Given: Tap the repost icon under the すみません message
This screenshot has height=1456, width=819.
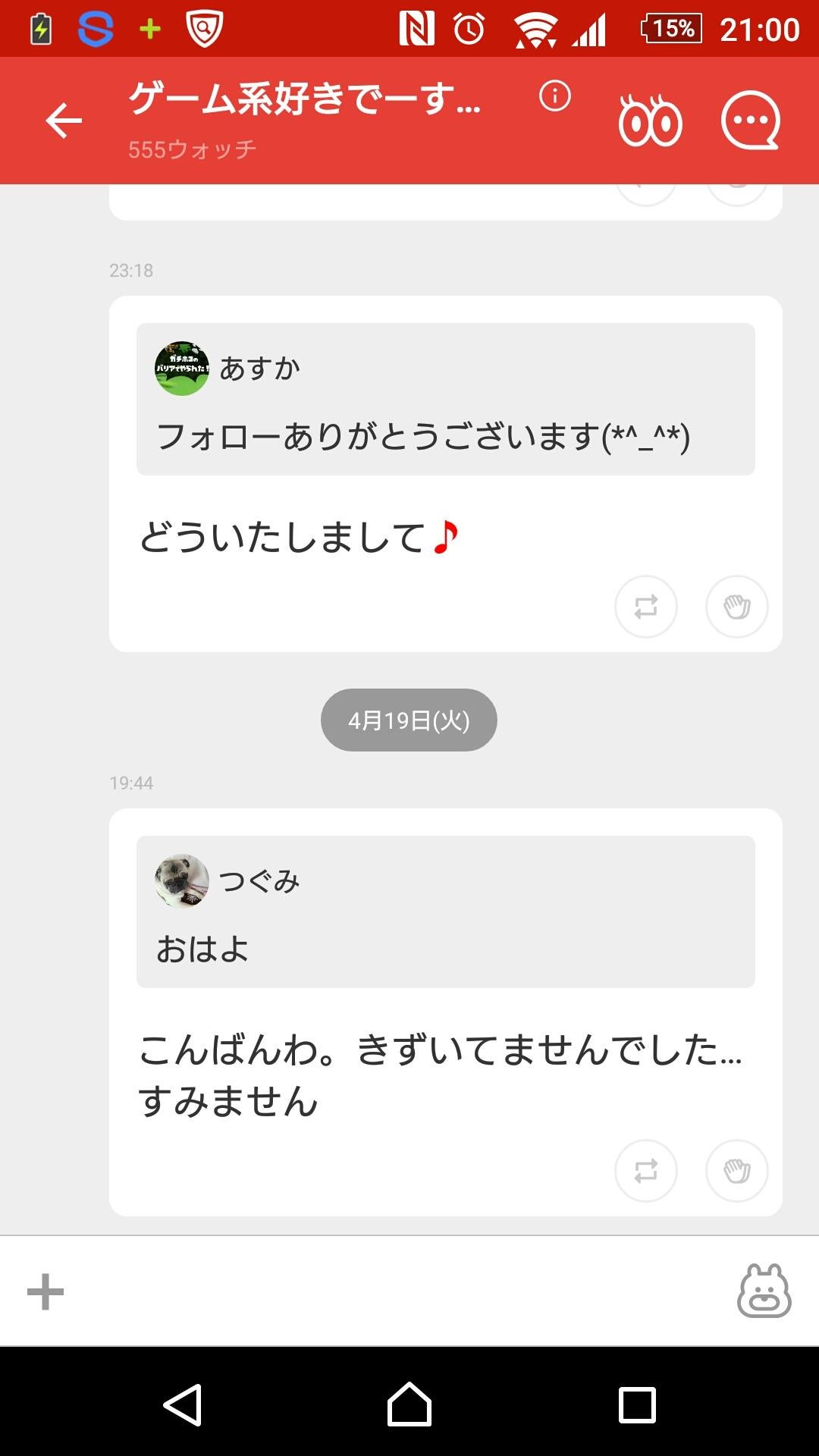Looking at the screenshot, I should (x=645, y=1171).
